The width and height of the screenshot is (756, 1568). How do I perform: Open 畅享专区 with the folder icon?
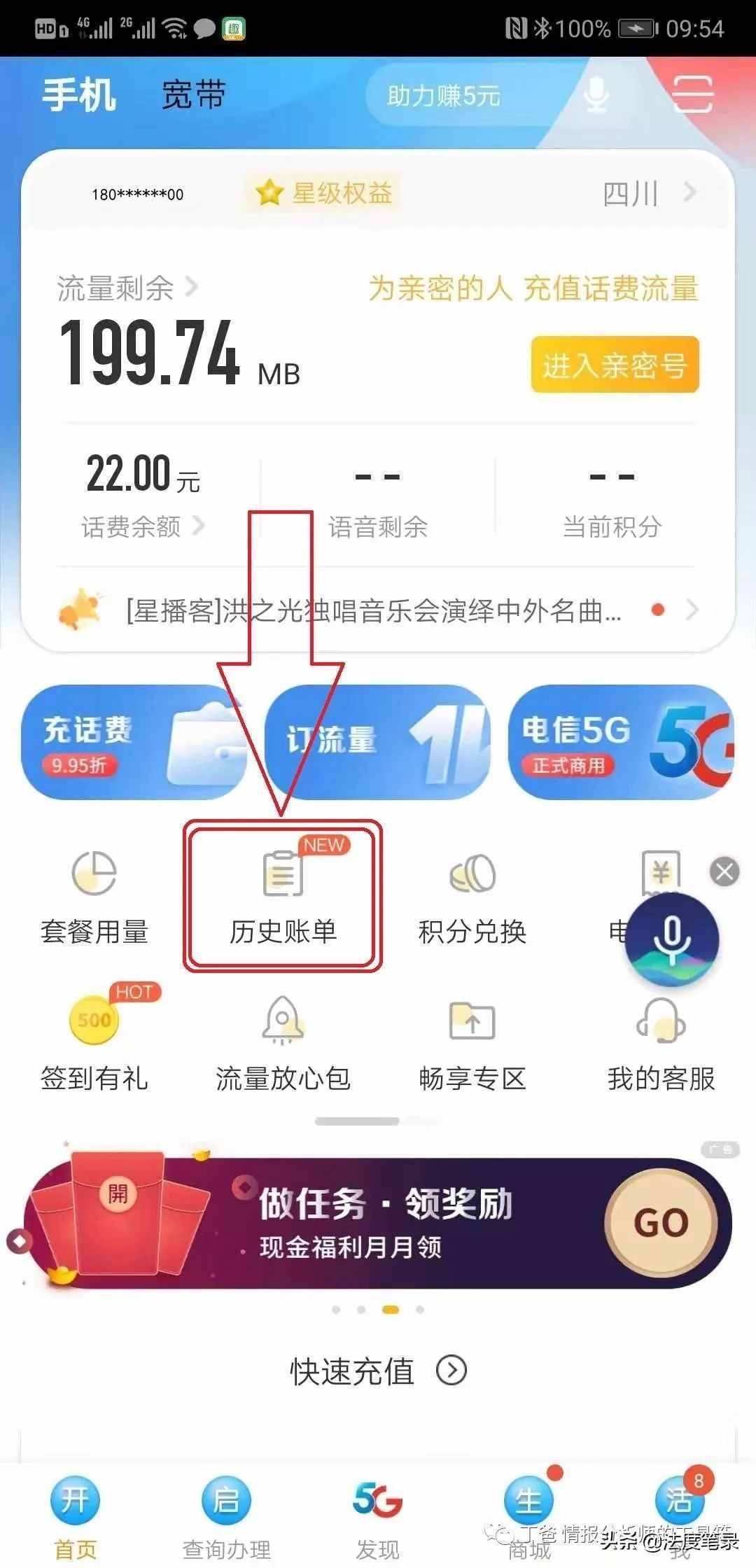[470, 1023]
